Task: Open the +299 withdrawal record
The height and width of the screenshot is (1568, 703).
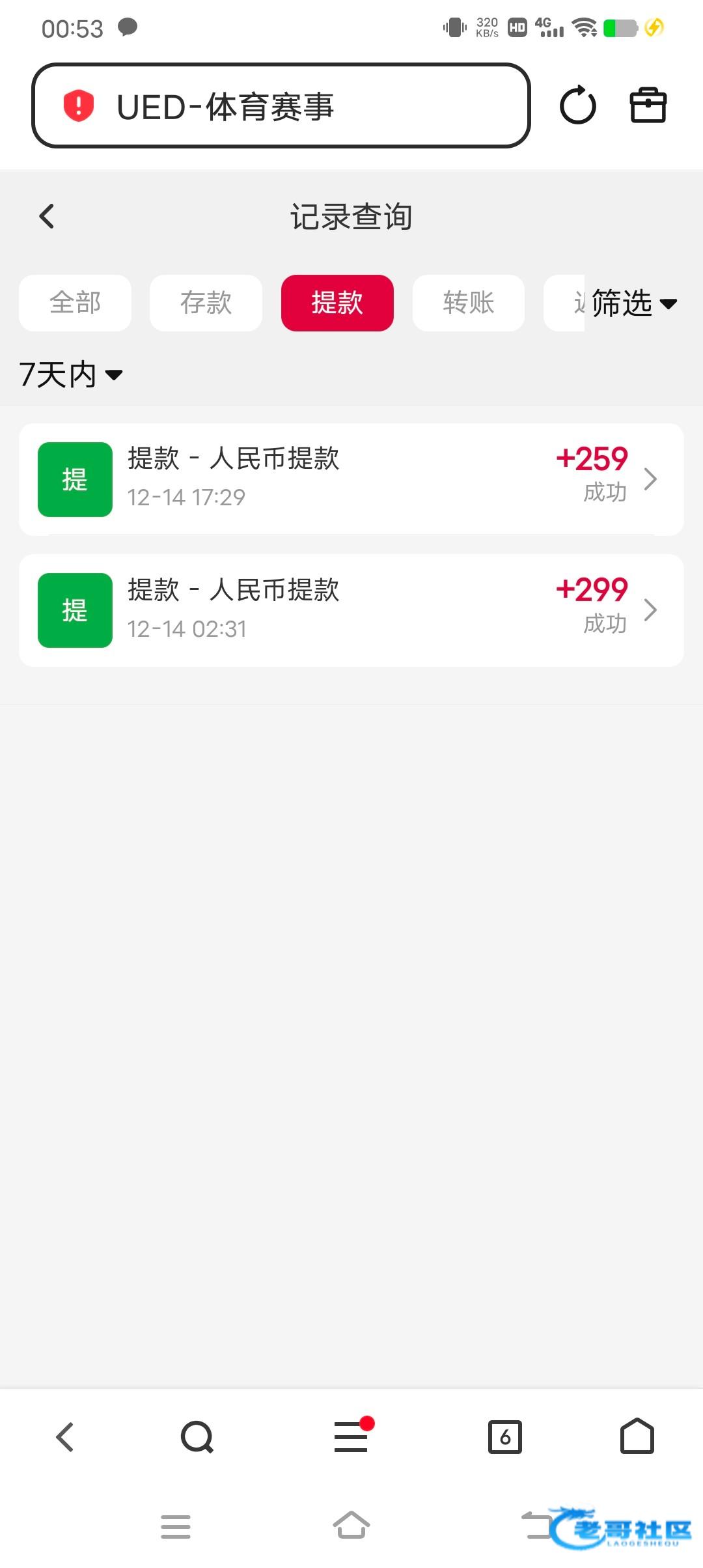Action: tap(351, 610)
